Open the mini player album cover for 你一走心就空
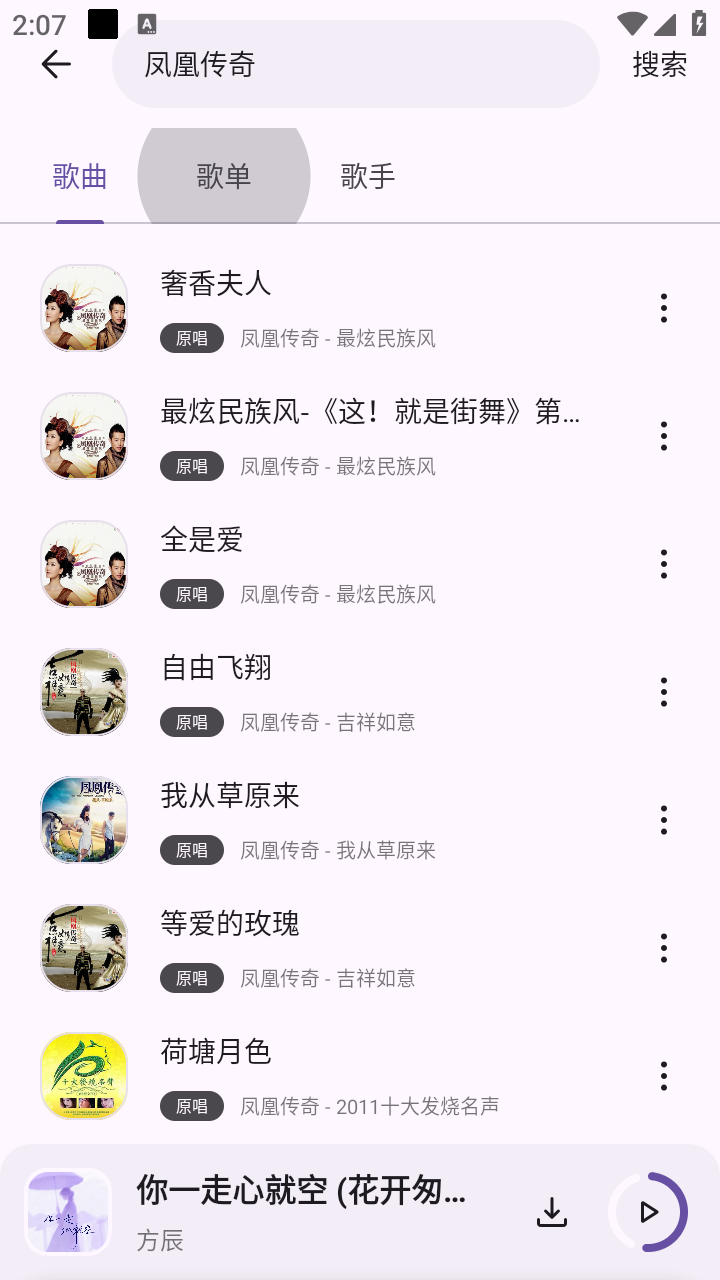This screenshot has width=720, height=1280. click(x=68, y=1212)
